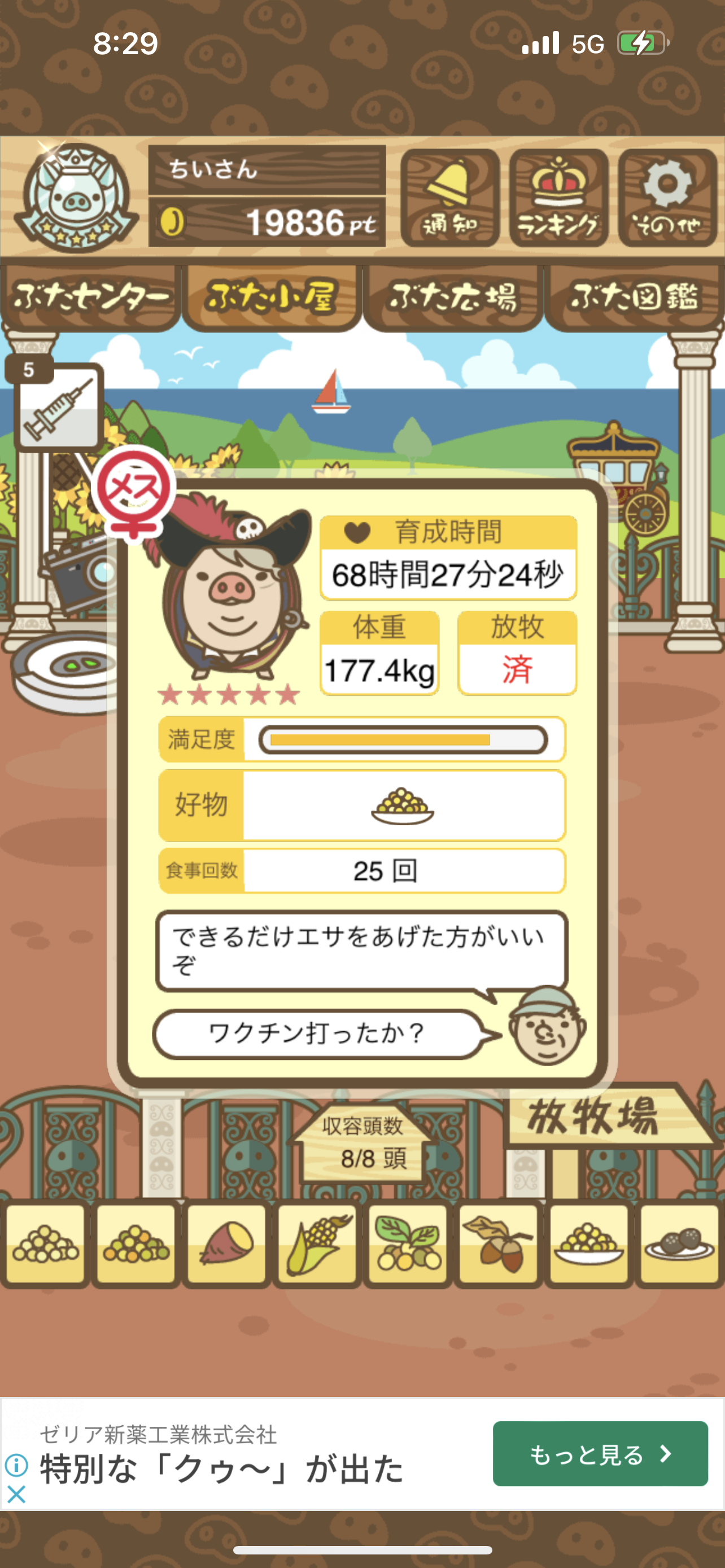The image size is (725, 1568).
Task: Switch to the ぶたセンター tab
Action: pyautogui.click(x=90, y=297)
